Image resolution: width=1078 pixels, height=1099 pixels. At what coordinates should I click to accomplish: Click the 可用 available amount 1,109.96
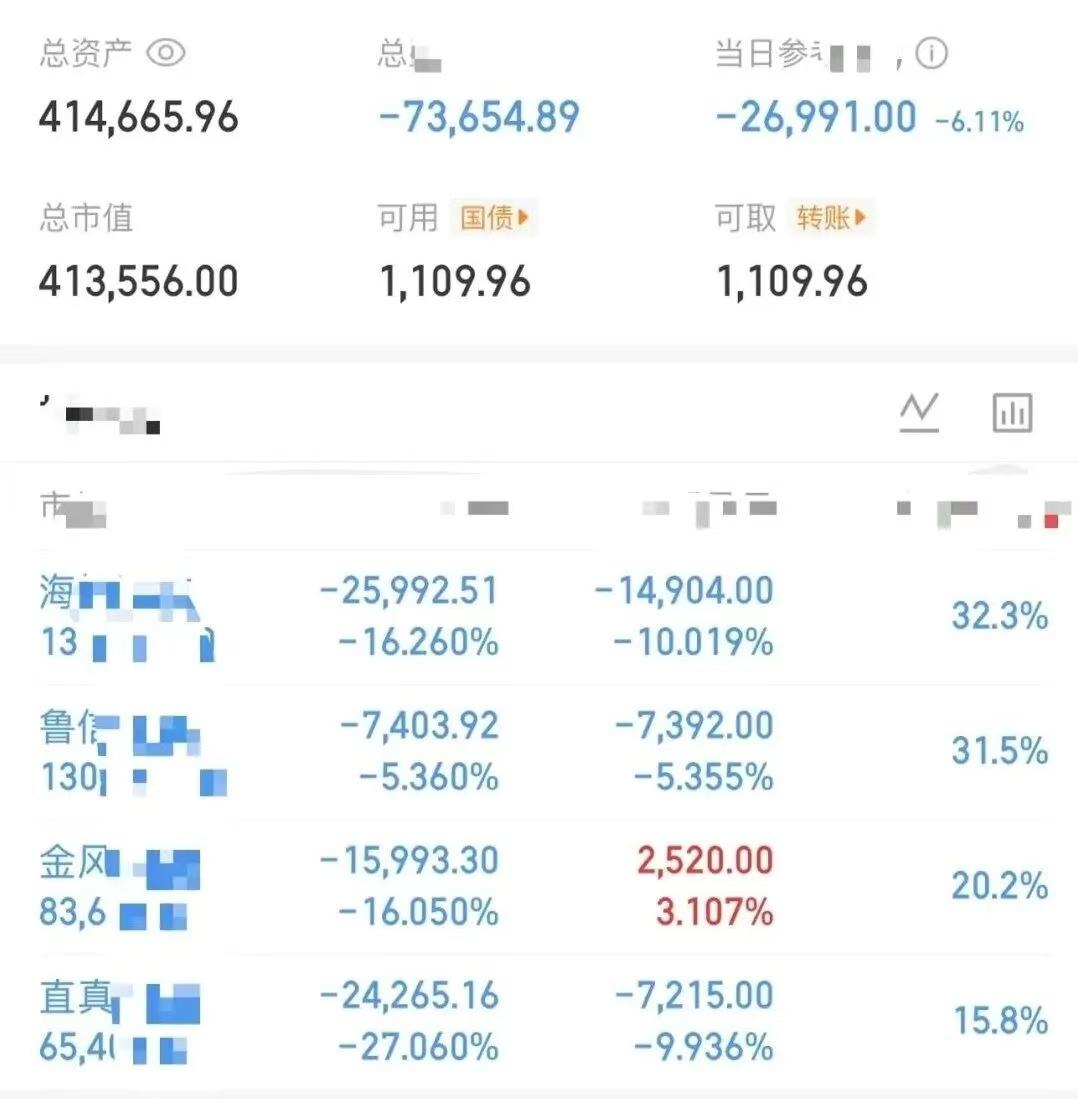[x=456, y=281]
